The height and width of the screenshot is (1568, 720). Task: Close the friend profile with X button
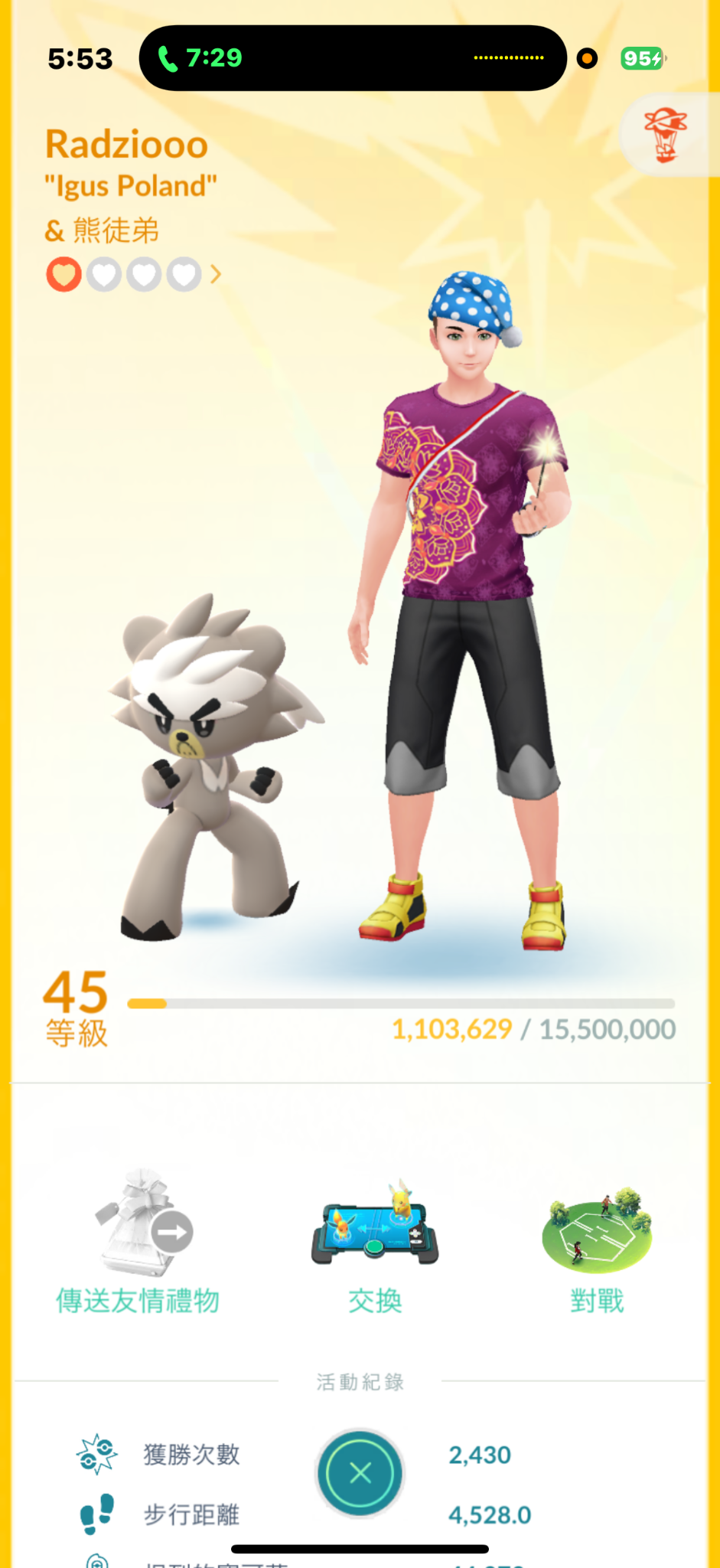pyautogui.click(x=360, y=1472)
